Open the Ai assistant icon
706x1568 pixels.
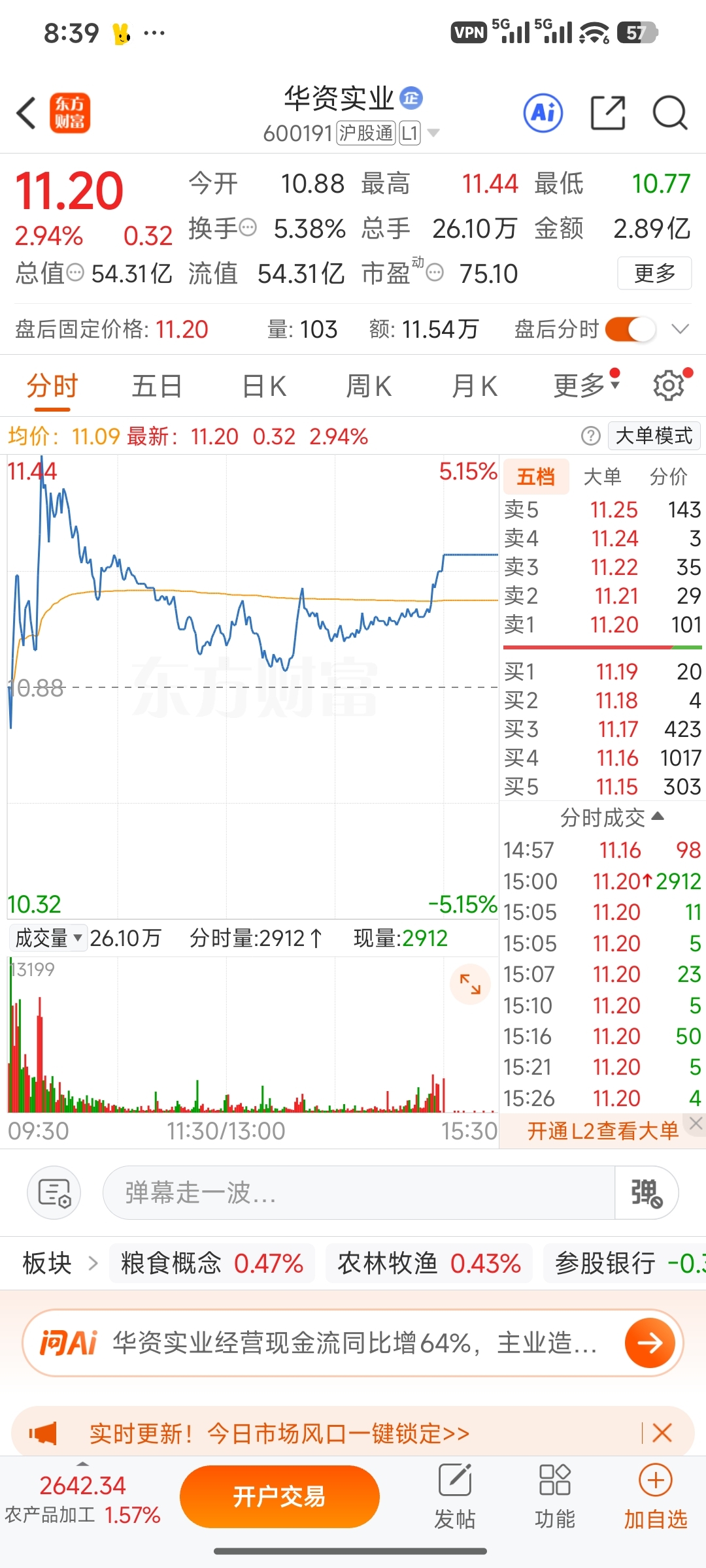[x=543, y=113]
